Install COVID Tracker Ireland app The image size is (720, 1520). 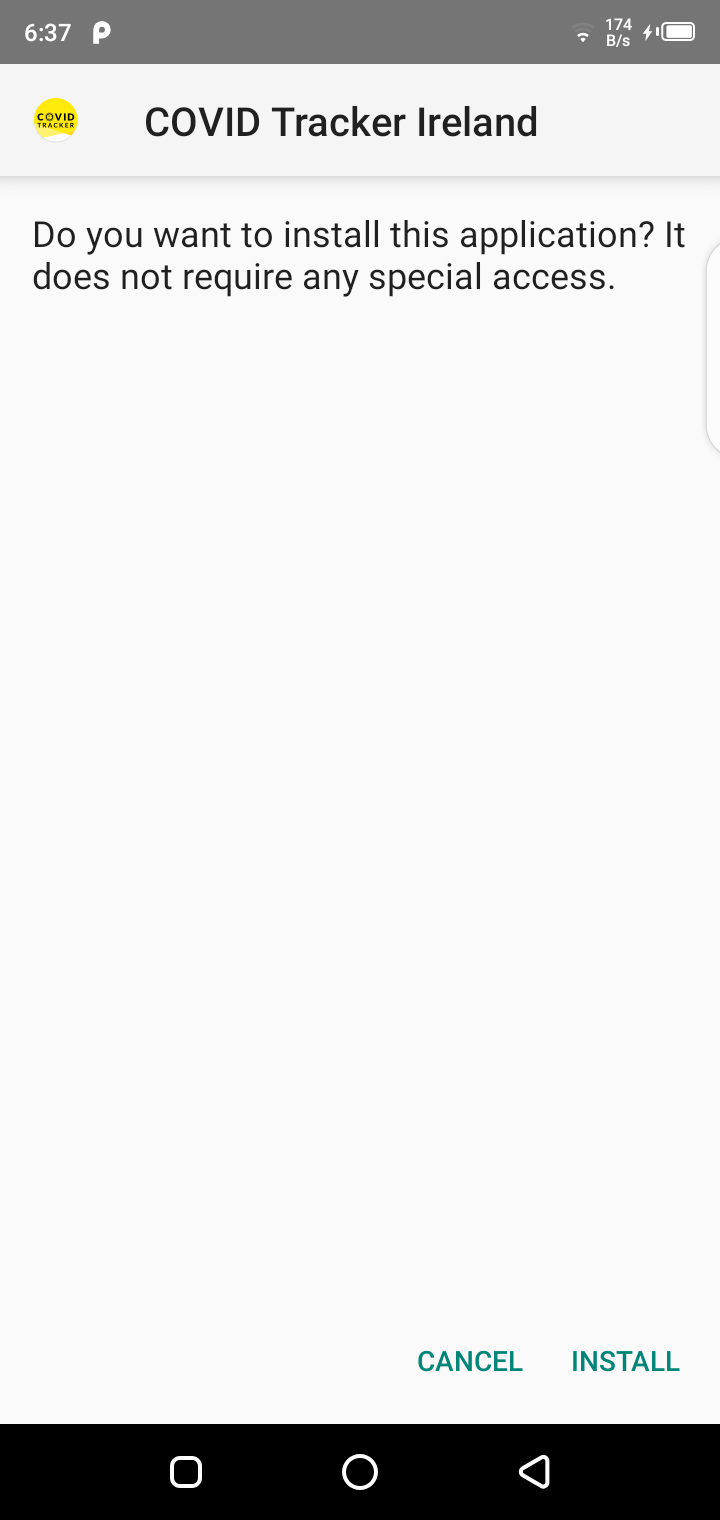point(625,1361)
